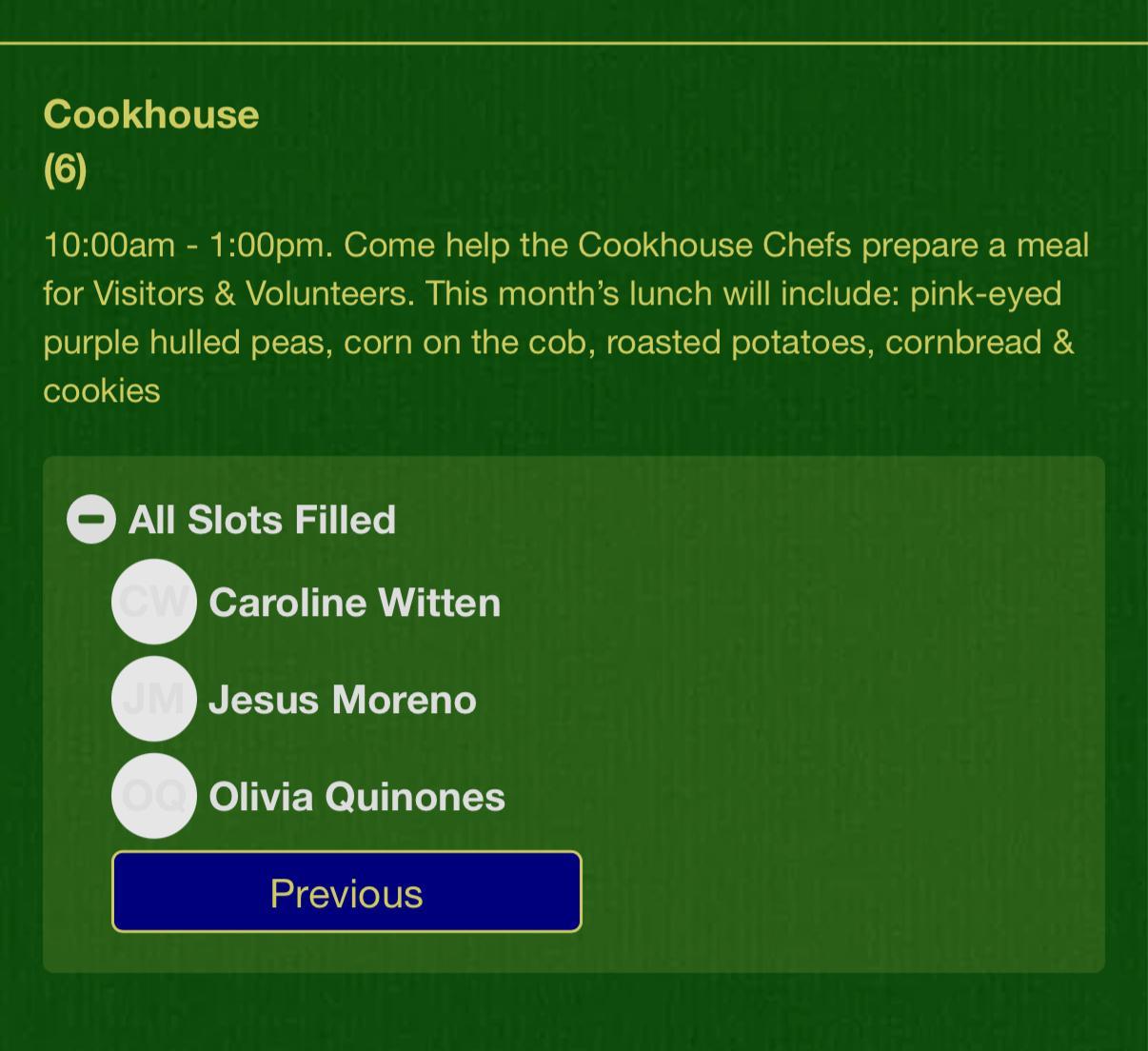1148x1051 pixels.
Task: Collapse the All Slots Filled list
Action: point(91,520)
